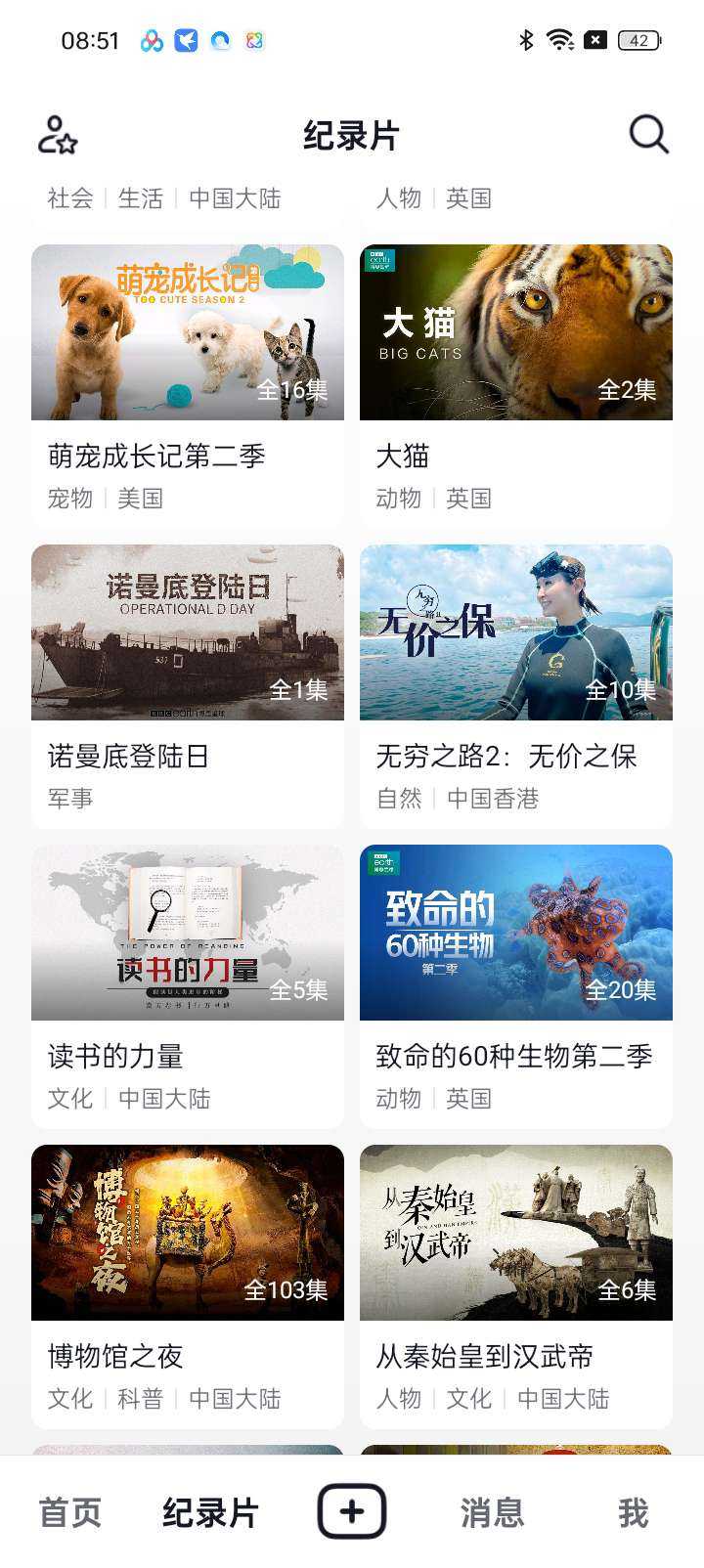Screen dimensions: 704x1568
Task: Open 博物馆之夜 documentary
Action: click(188, 1234)
